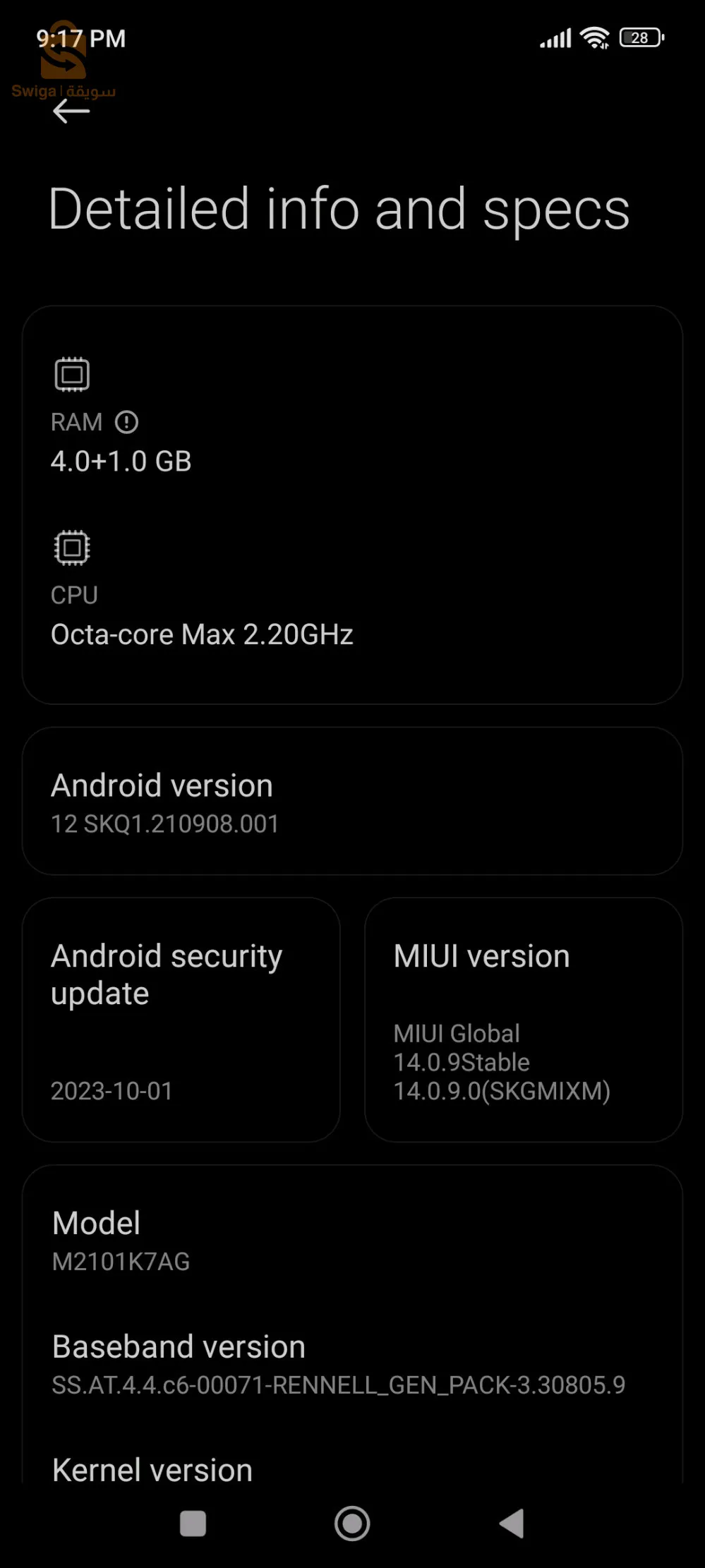Tap the navigation back triangle
The image size is (705, 1568).
pos(512,1522)
